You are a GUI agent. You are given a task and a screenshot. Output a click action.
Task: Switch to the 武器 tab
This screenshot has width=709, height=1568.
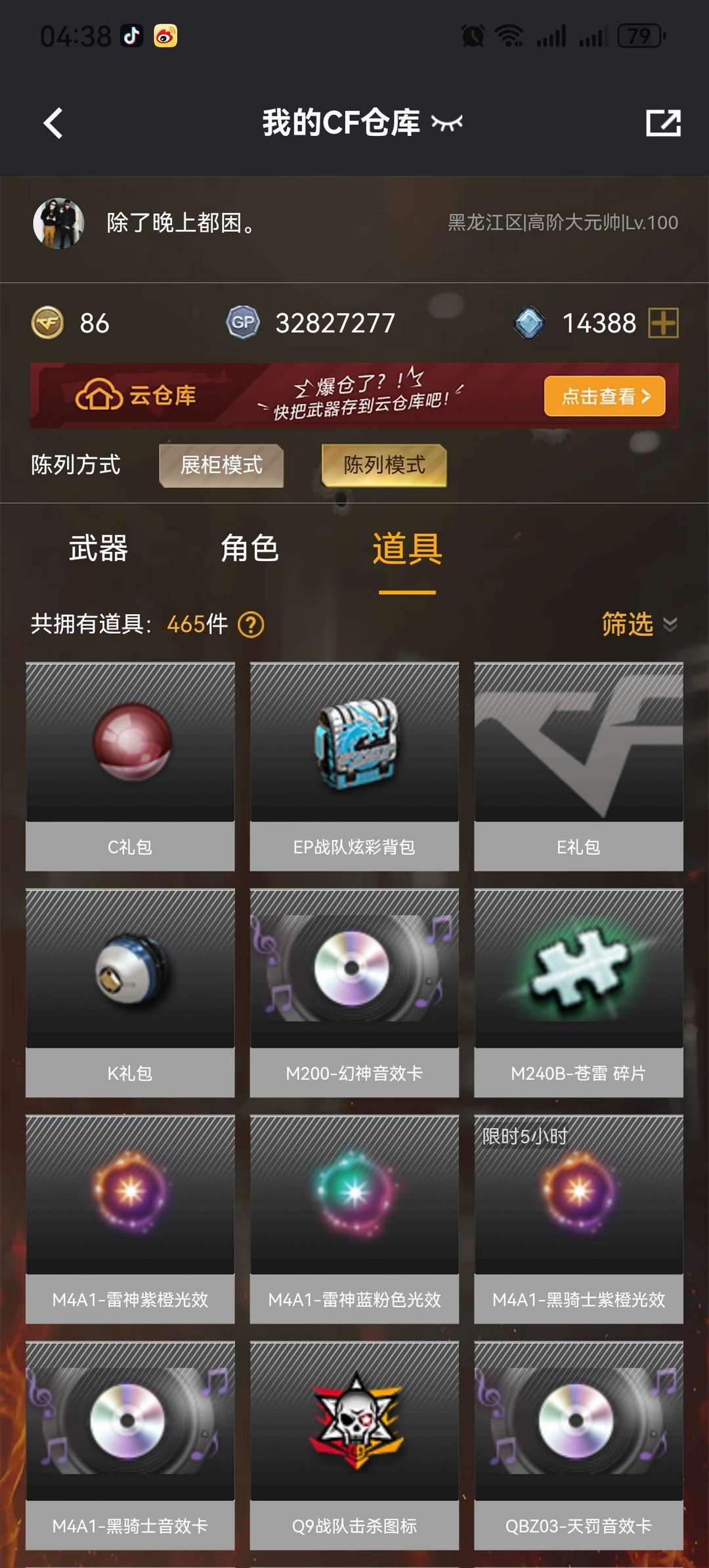point(98,549)
